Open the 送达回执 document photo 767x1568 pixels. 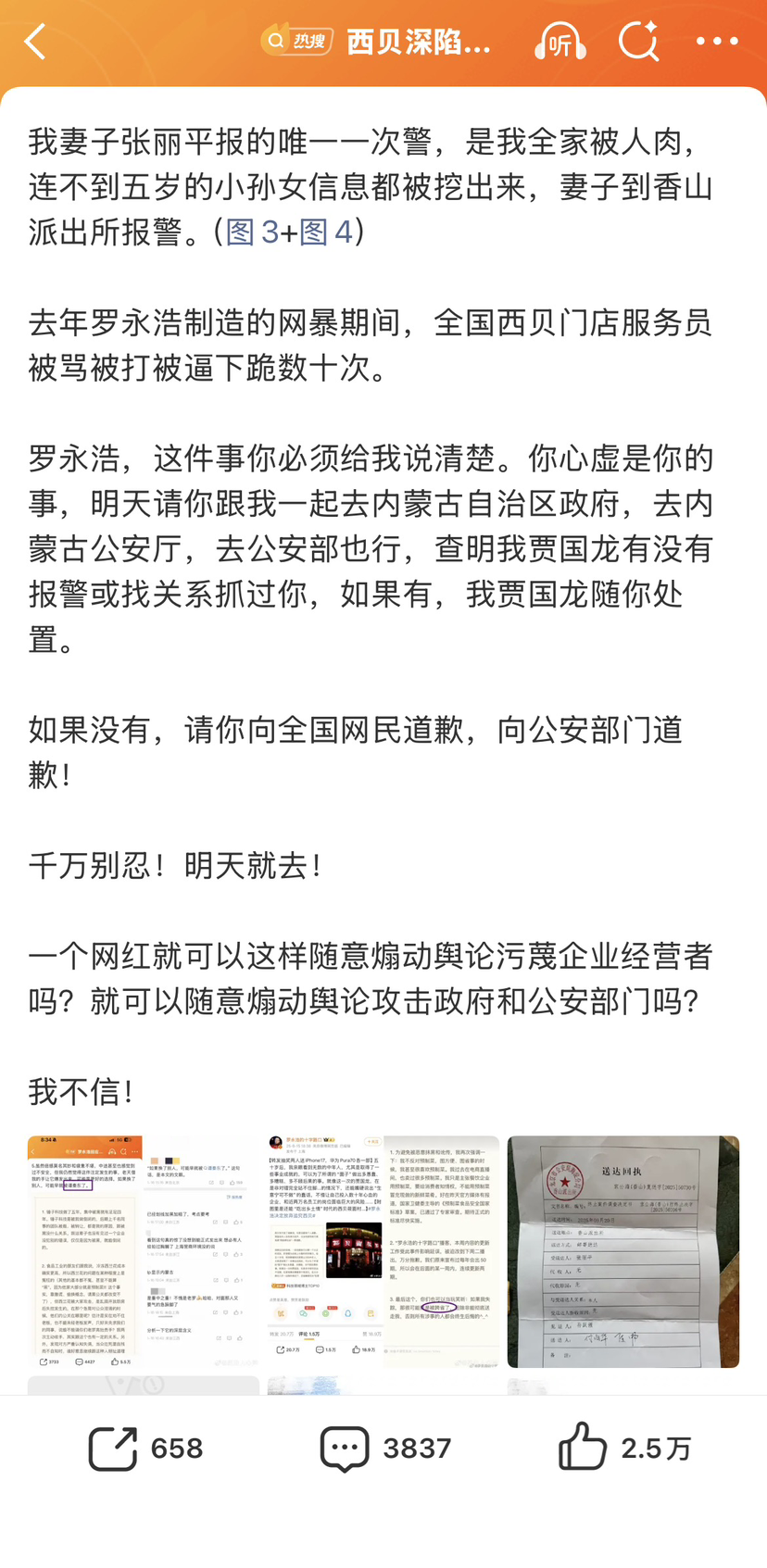[622, 1251]
